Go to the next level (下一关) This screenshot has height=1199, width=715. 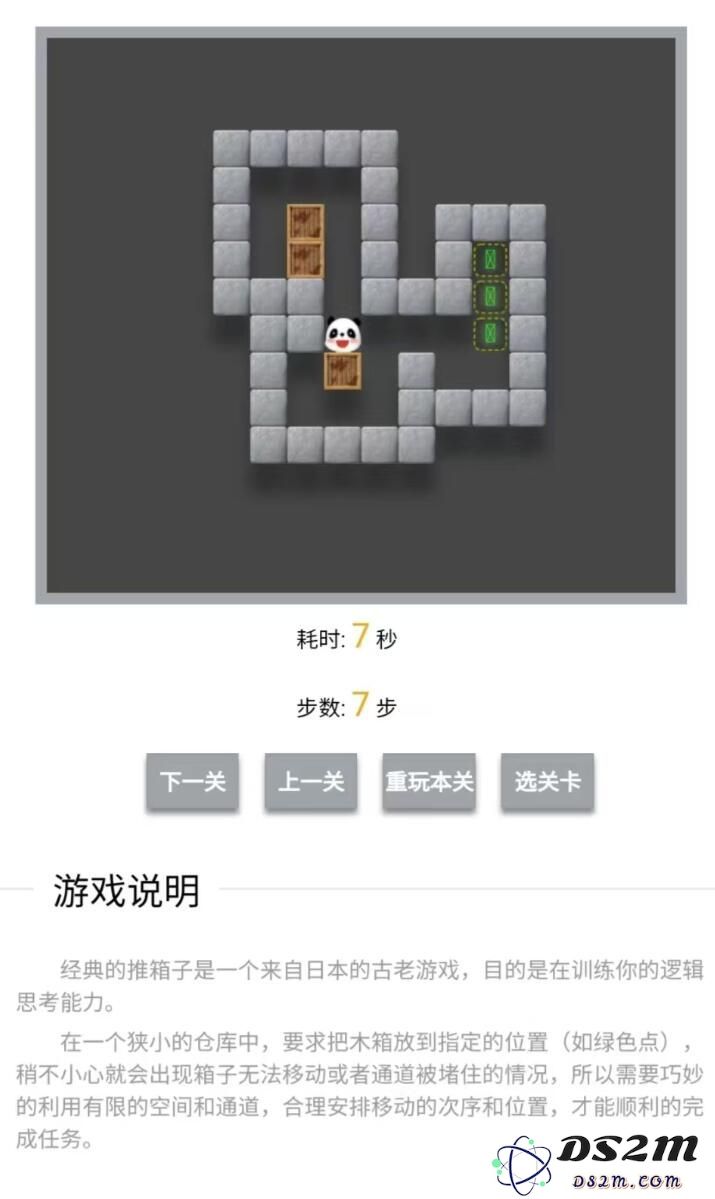193,781
